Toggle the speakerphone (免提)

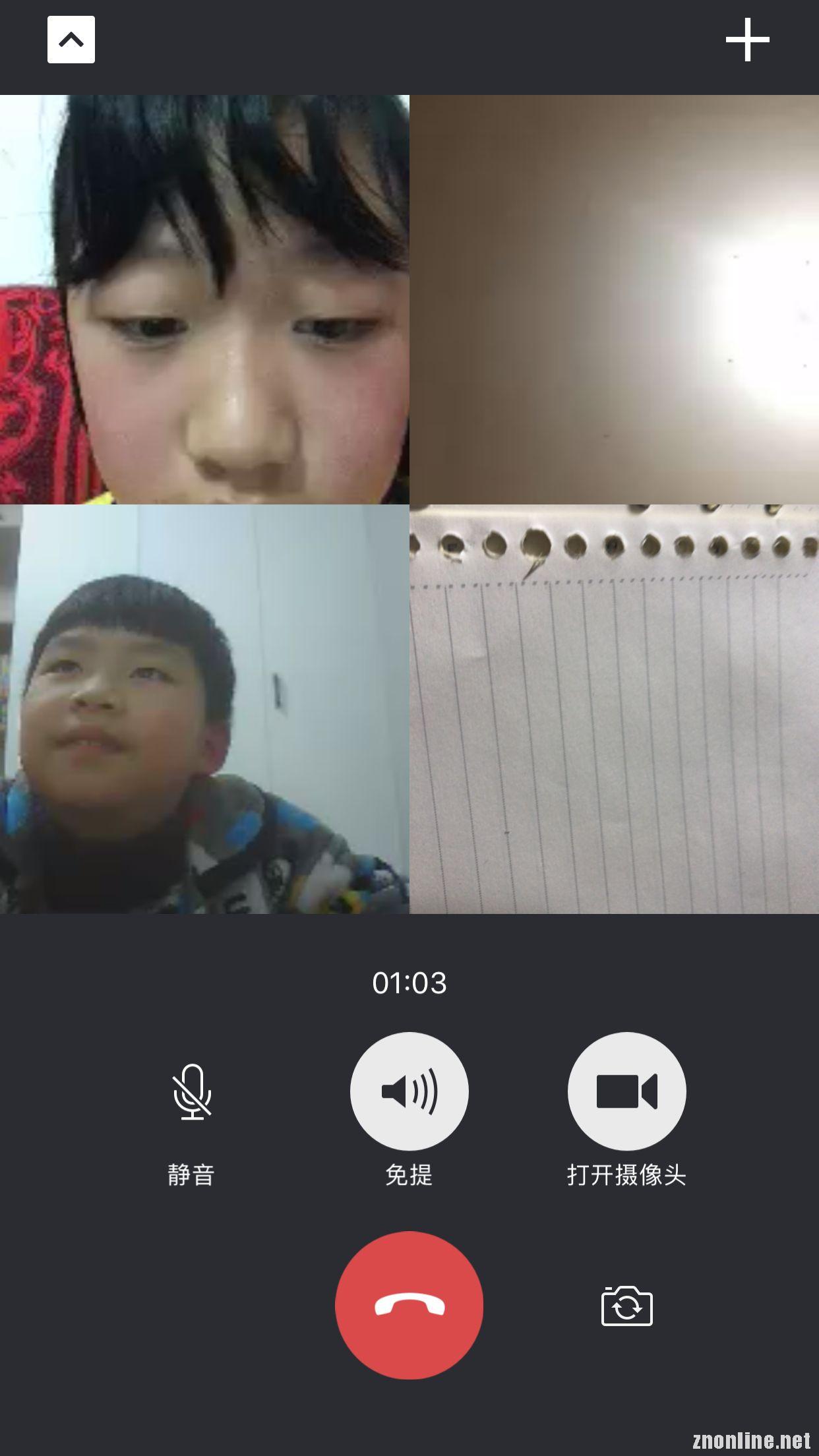pyautogui.click(x=409, y=1091)
